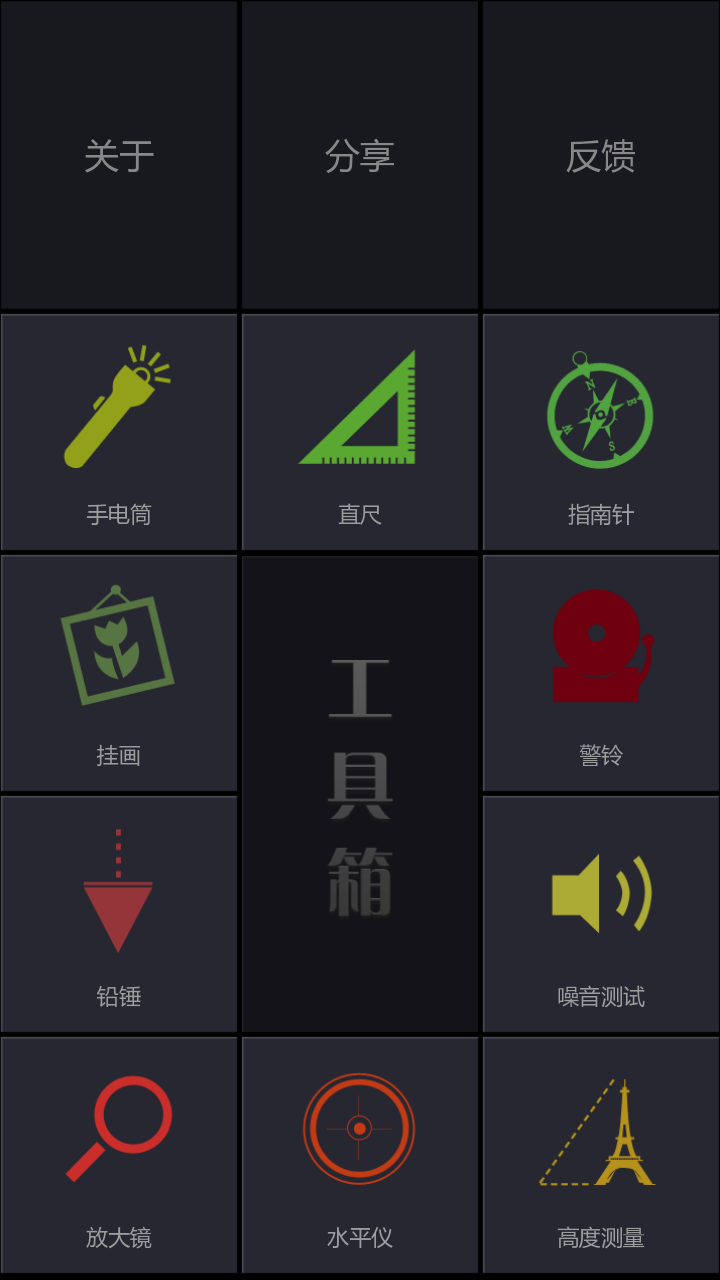Open the 直尺 ruler tool
Image resolution: width=720 pixels, height=1280 pixels.
[x=360, y=432]
